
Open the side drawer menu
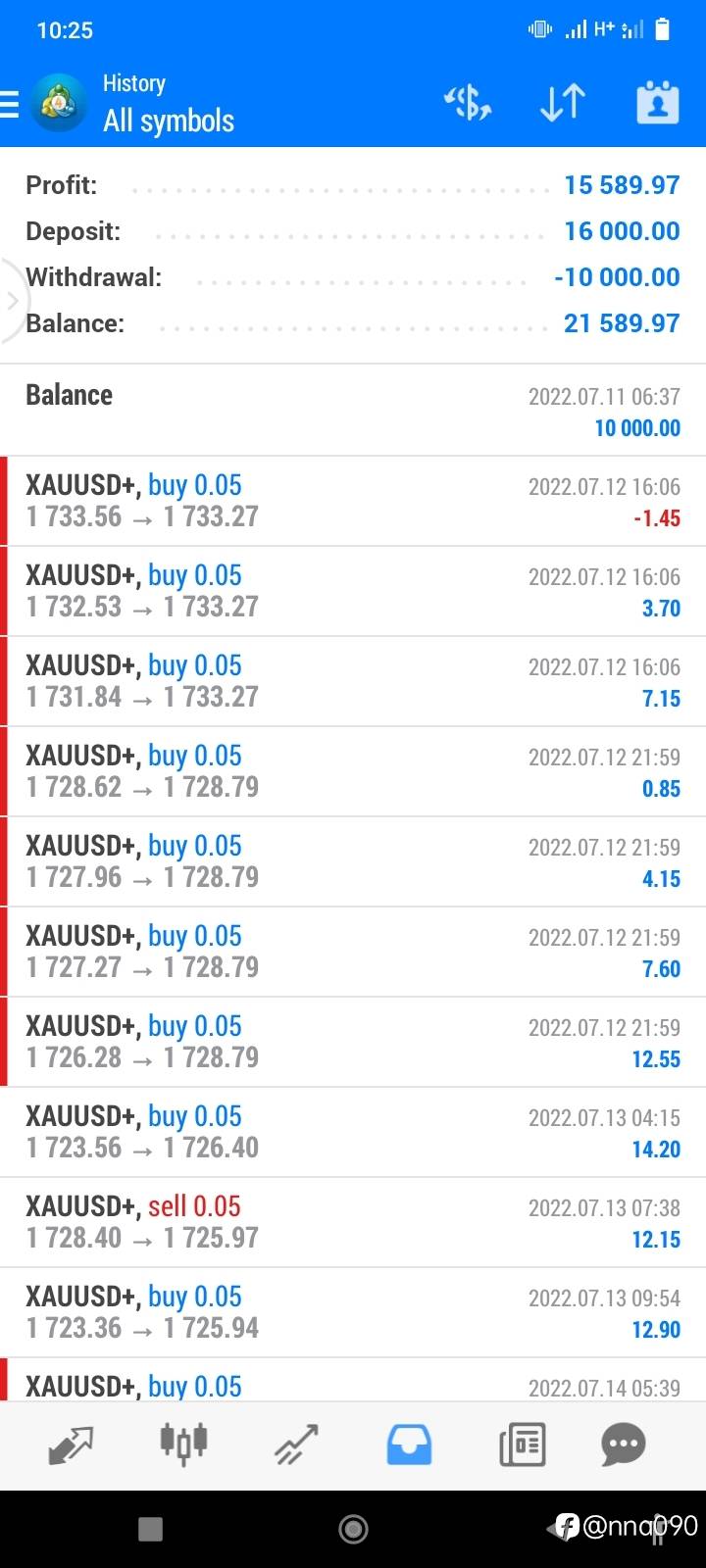(10, 103)
